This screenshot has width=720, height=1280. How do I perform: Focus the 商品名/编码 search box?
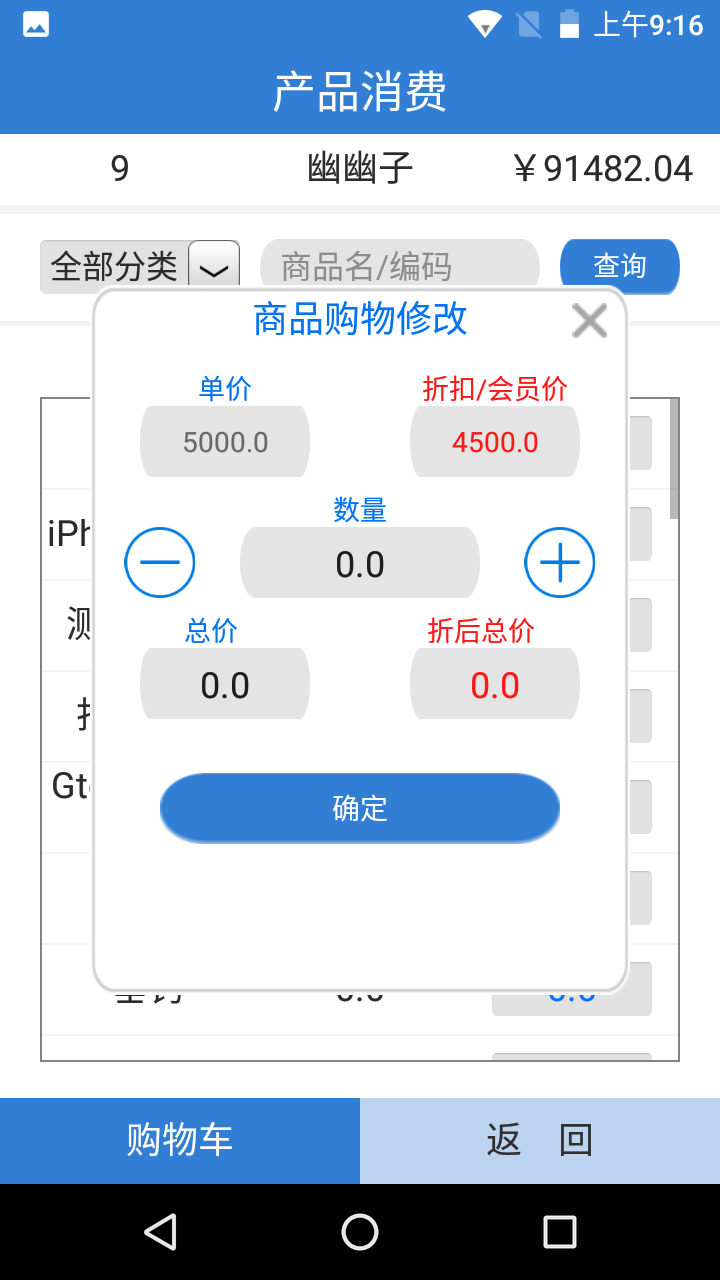(400, 266)
